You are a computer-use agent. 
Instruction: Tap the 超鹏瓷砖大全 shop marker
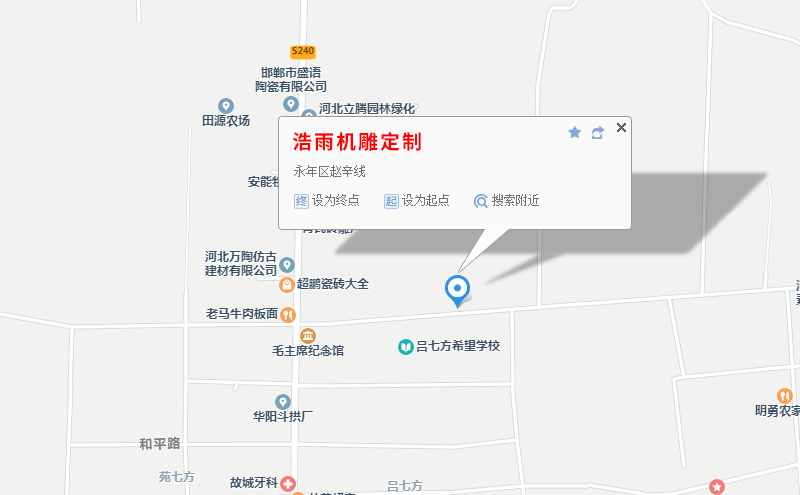(287, 284)
